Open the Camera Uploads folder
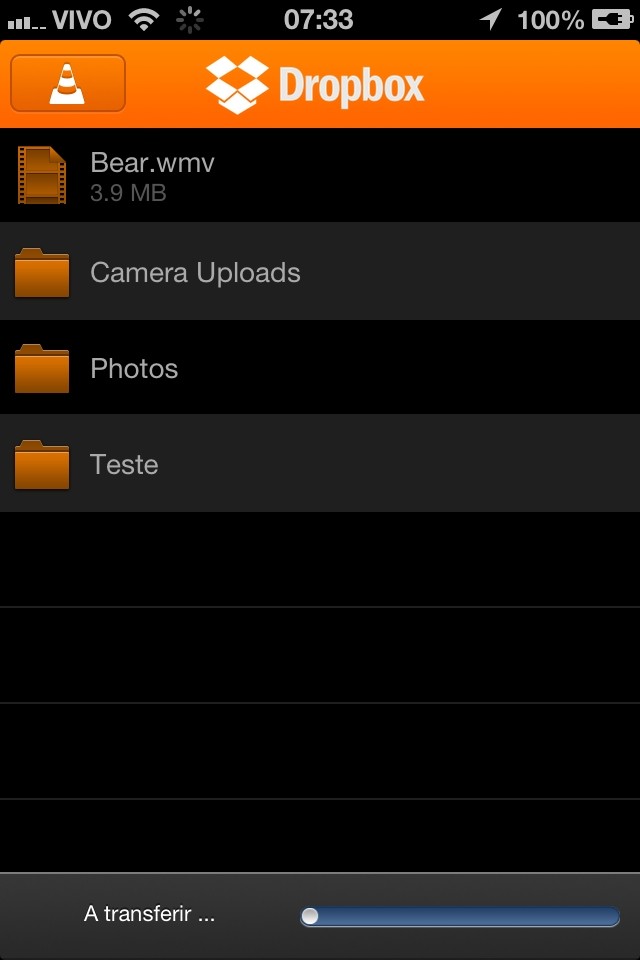 coord(195,272)
